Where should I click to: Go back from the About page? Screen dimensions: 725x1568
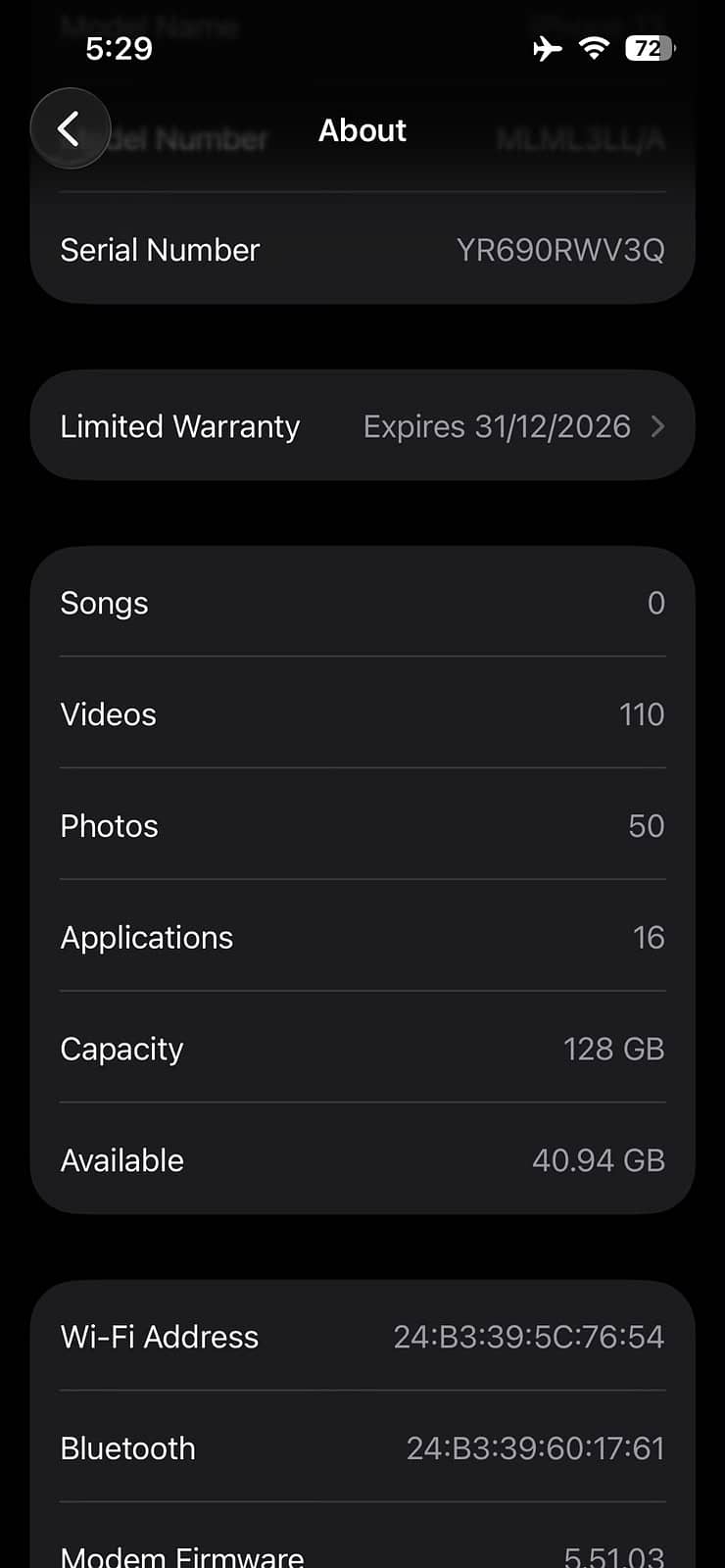click(70, 128)
